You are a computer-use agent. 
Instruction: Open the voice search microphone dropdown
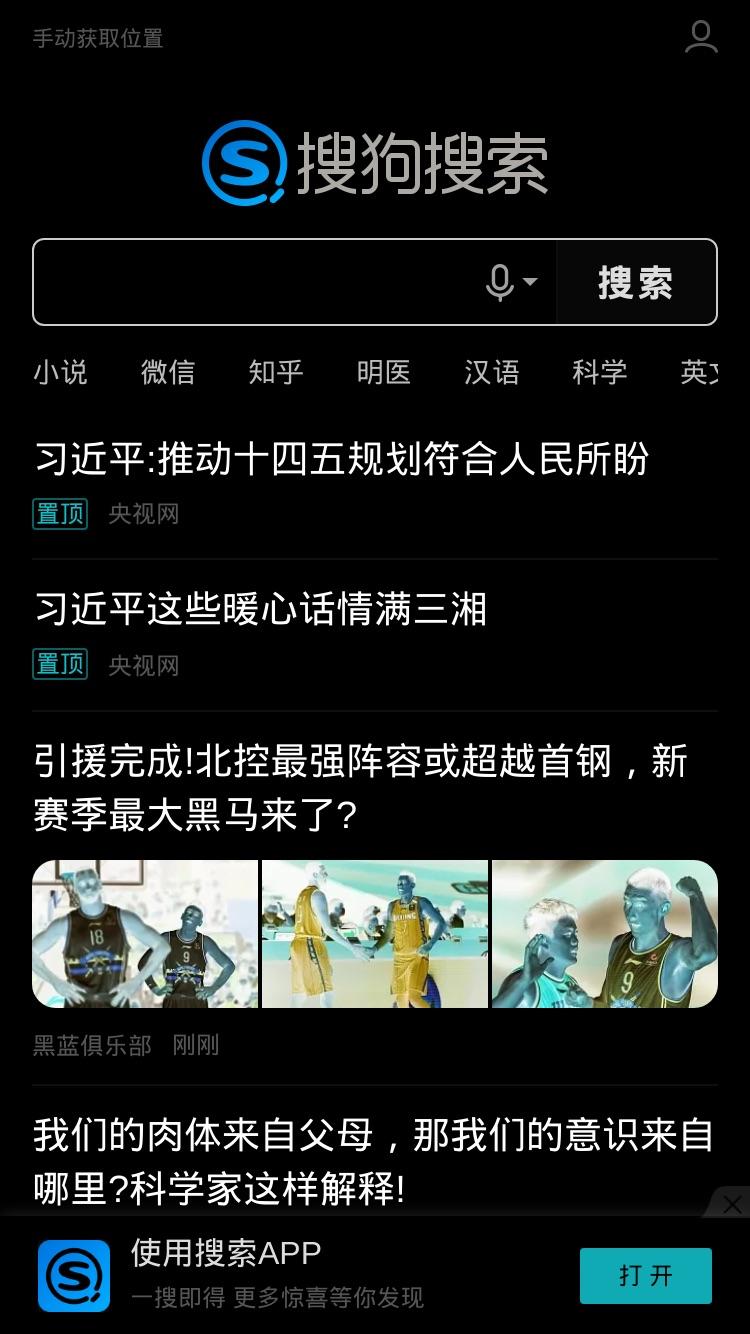[511, 282]
